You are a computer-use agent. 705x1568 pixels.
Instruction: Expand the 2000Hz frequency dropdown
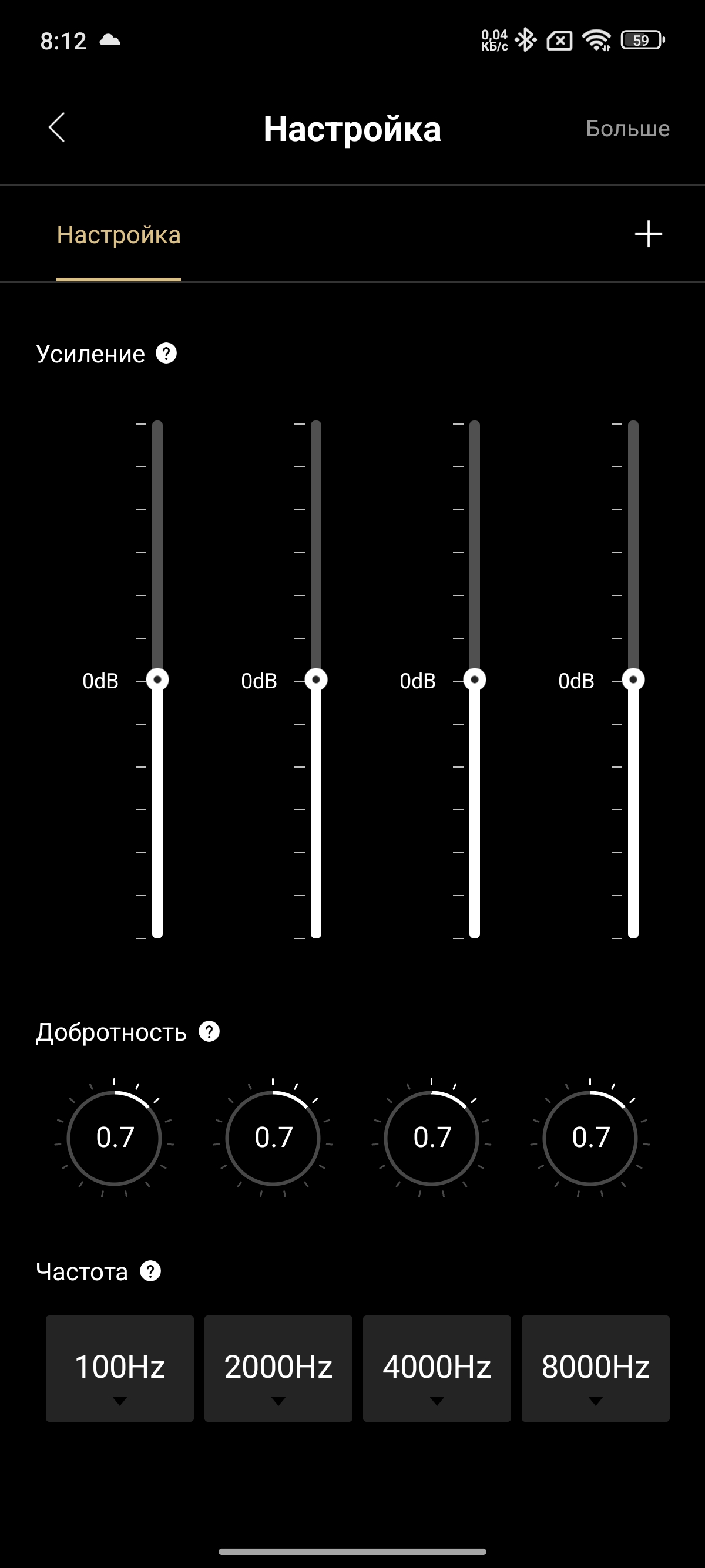pyautogui.click(x=278, y=1368)
